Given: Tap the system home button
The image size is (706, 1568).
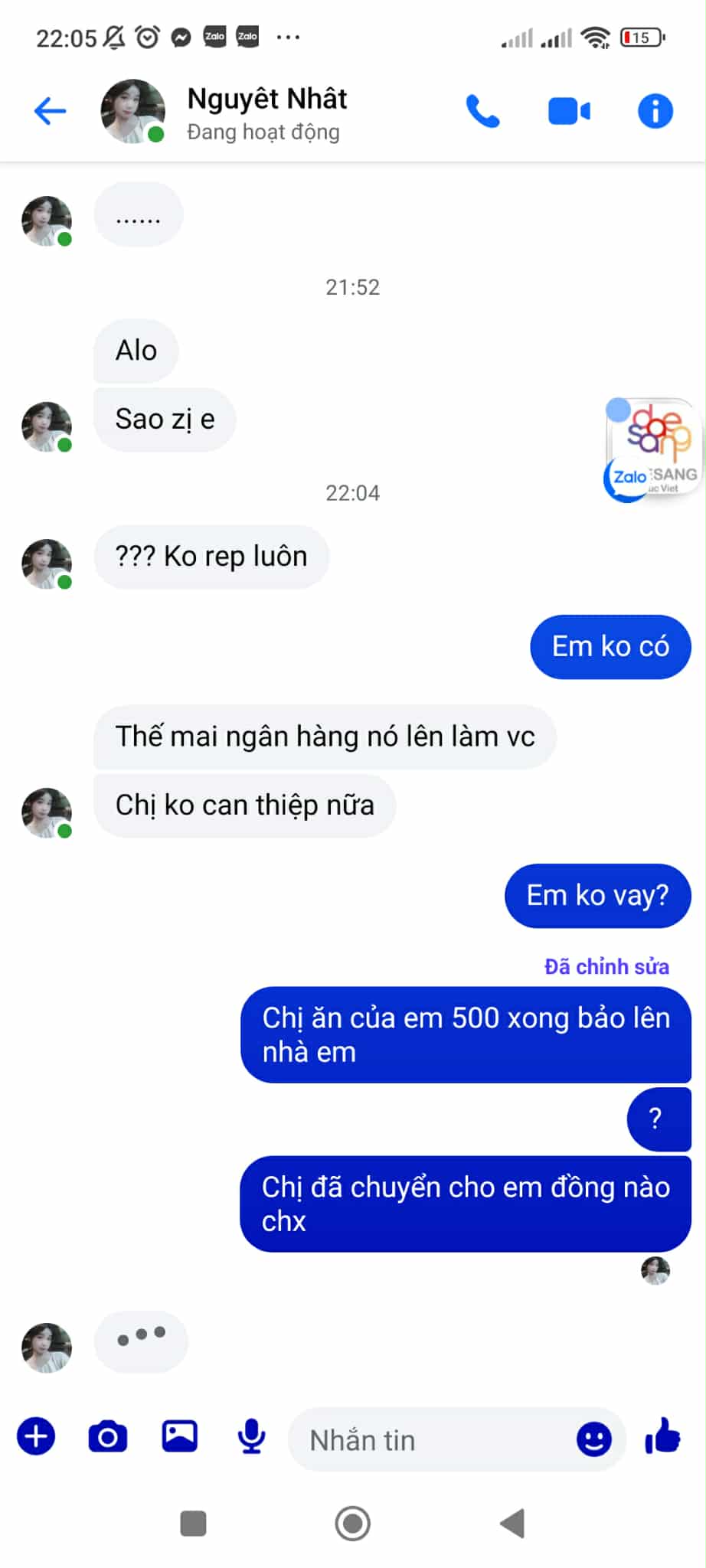Looking at the screenshot, I should (352, 1523).
